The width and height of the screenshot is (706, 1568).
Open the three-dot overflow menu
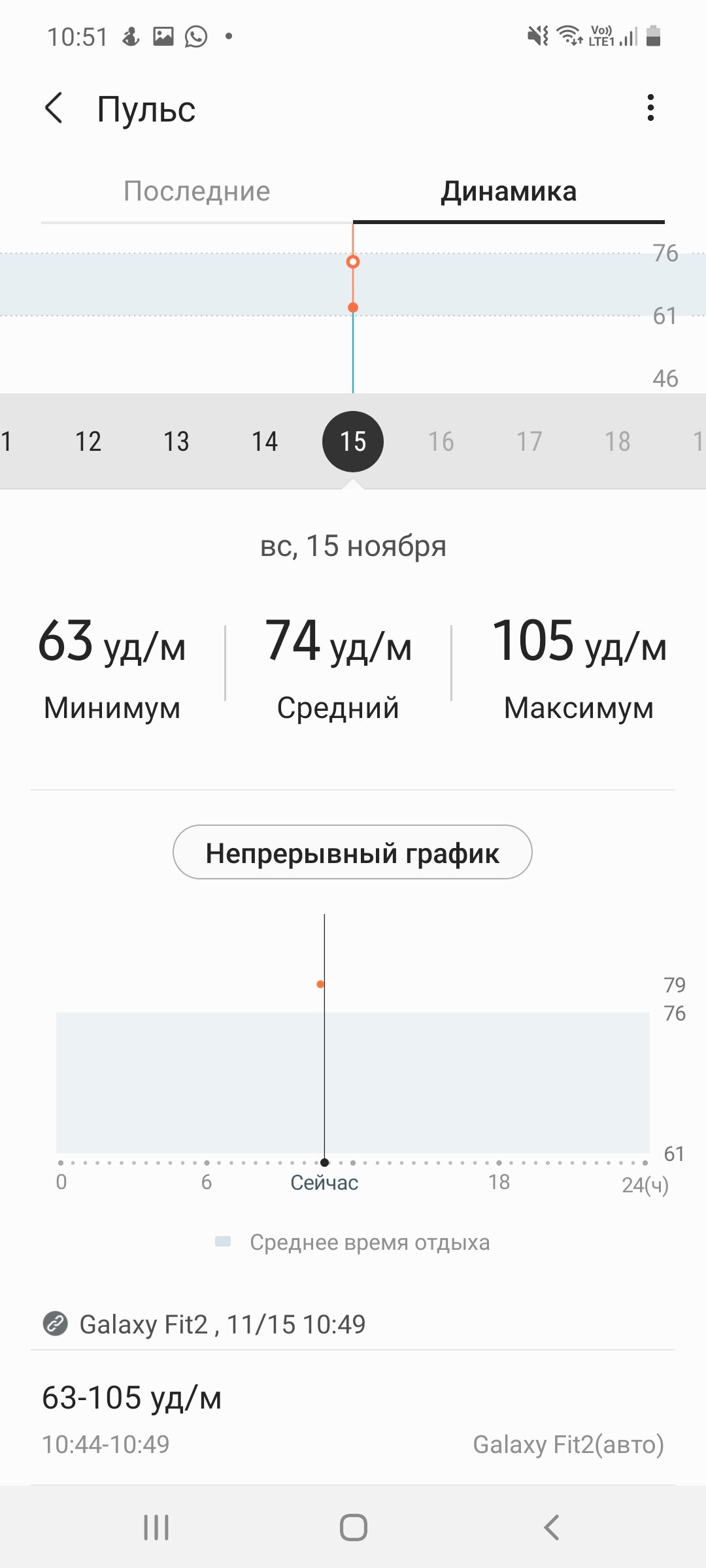(x=650, y=108)
